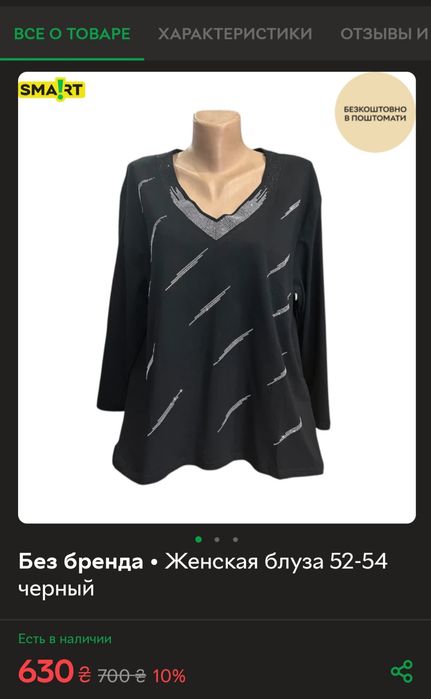Open the Отзывы tab

(x=385, y=34)
